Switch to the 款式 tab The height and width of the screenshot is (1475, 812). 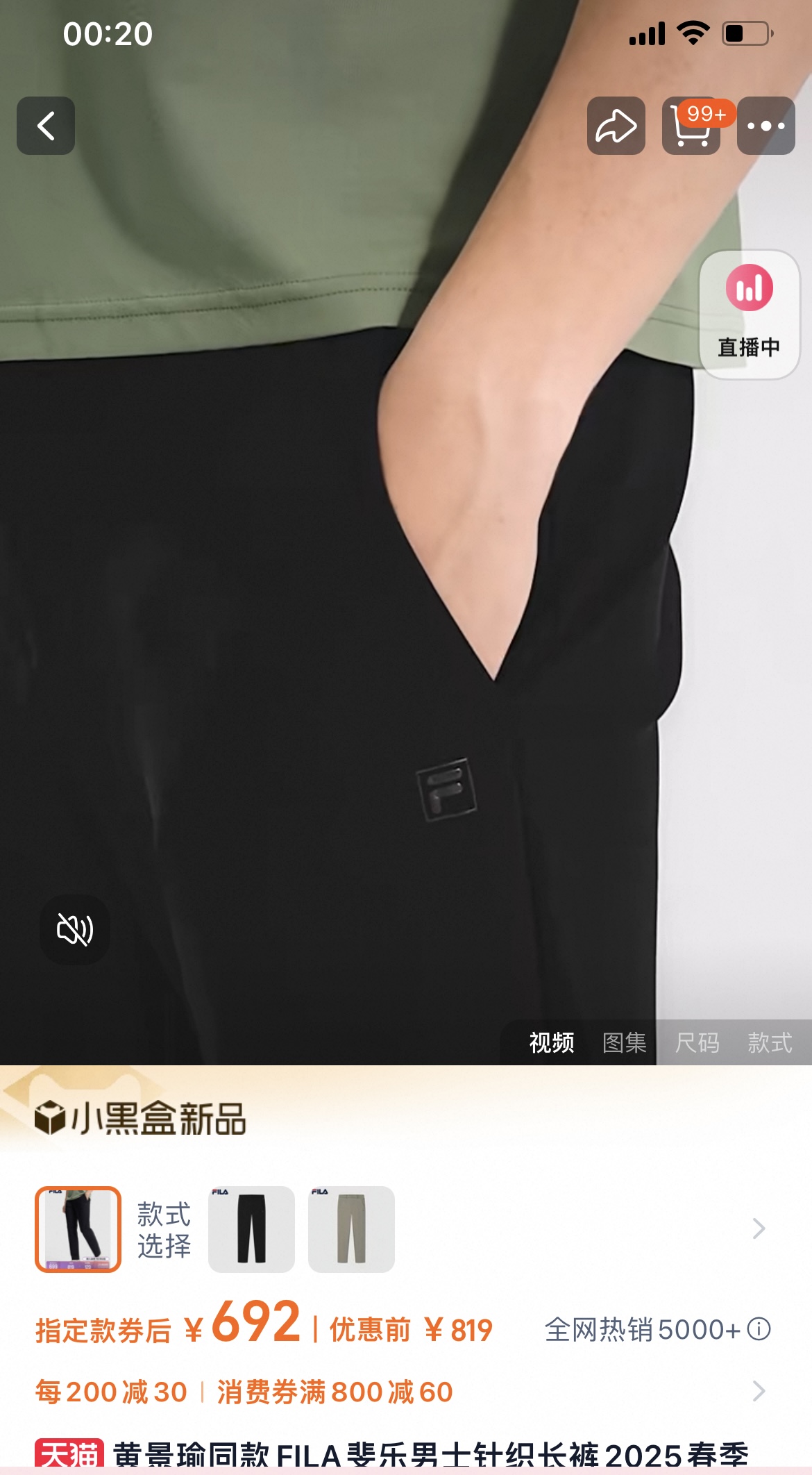point(769,1042)
